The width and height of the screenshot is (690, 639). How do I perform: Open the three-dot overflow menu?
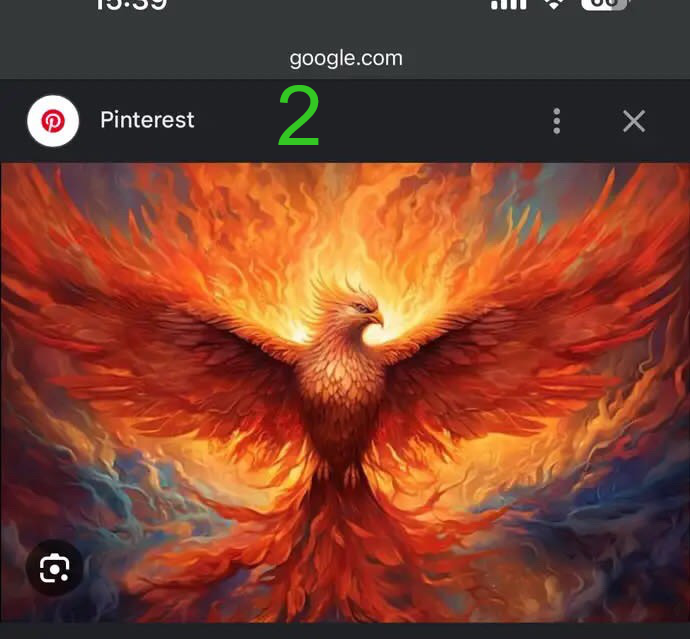click(x=557, y=122)
